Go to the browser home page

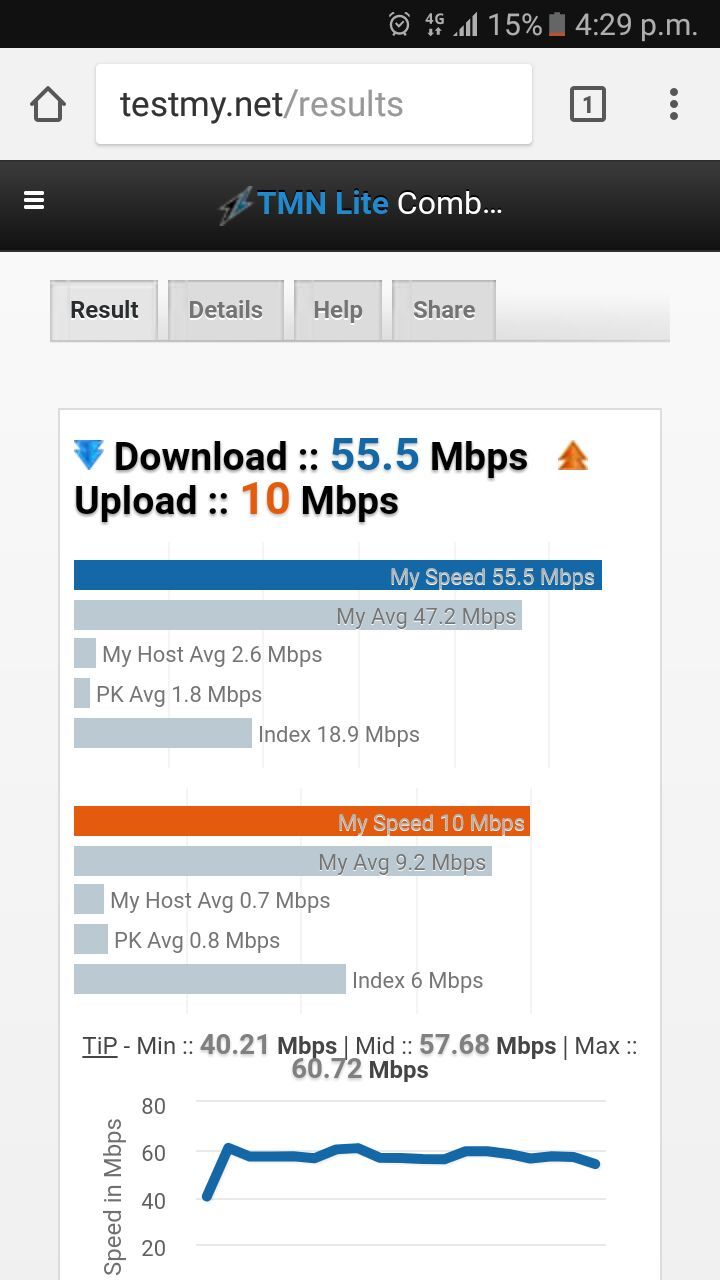click(x=48, y=104)
